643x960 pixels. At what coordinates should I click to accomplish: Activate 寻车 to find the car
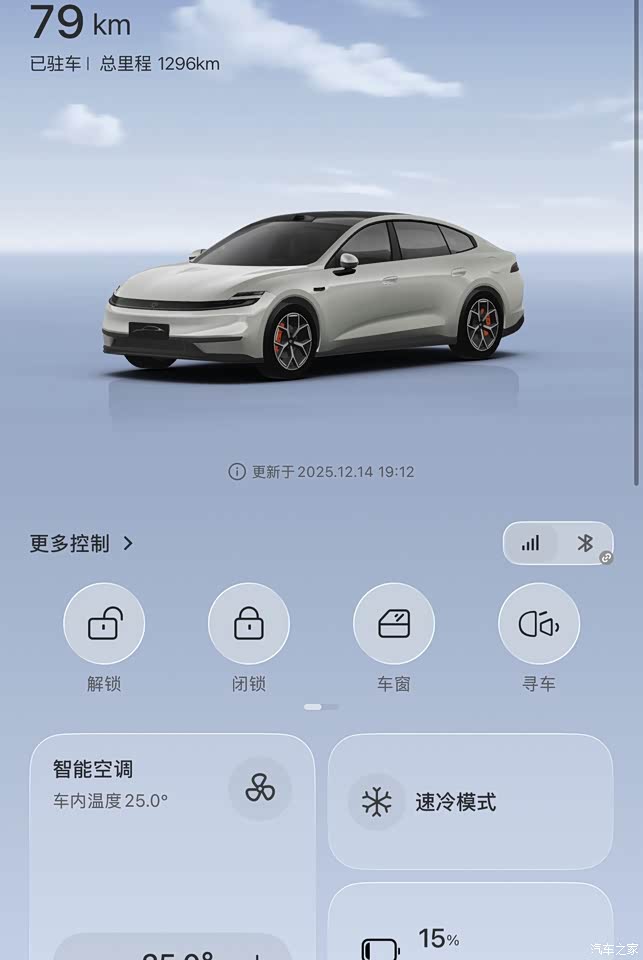(539, 625)
